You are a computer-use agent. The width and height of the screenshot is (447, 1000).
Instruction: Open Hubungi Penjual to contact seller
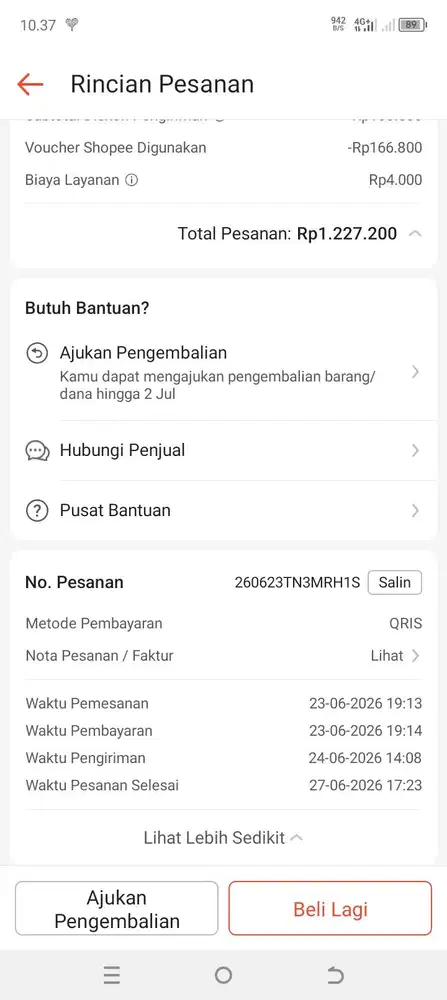click(x=223, y=451)
